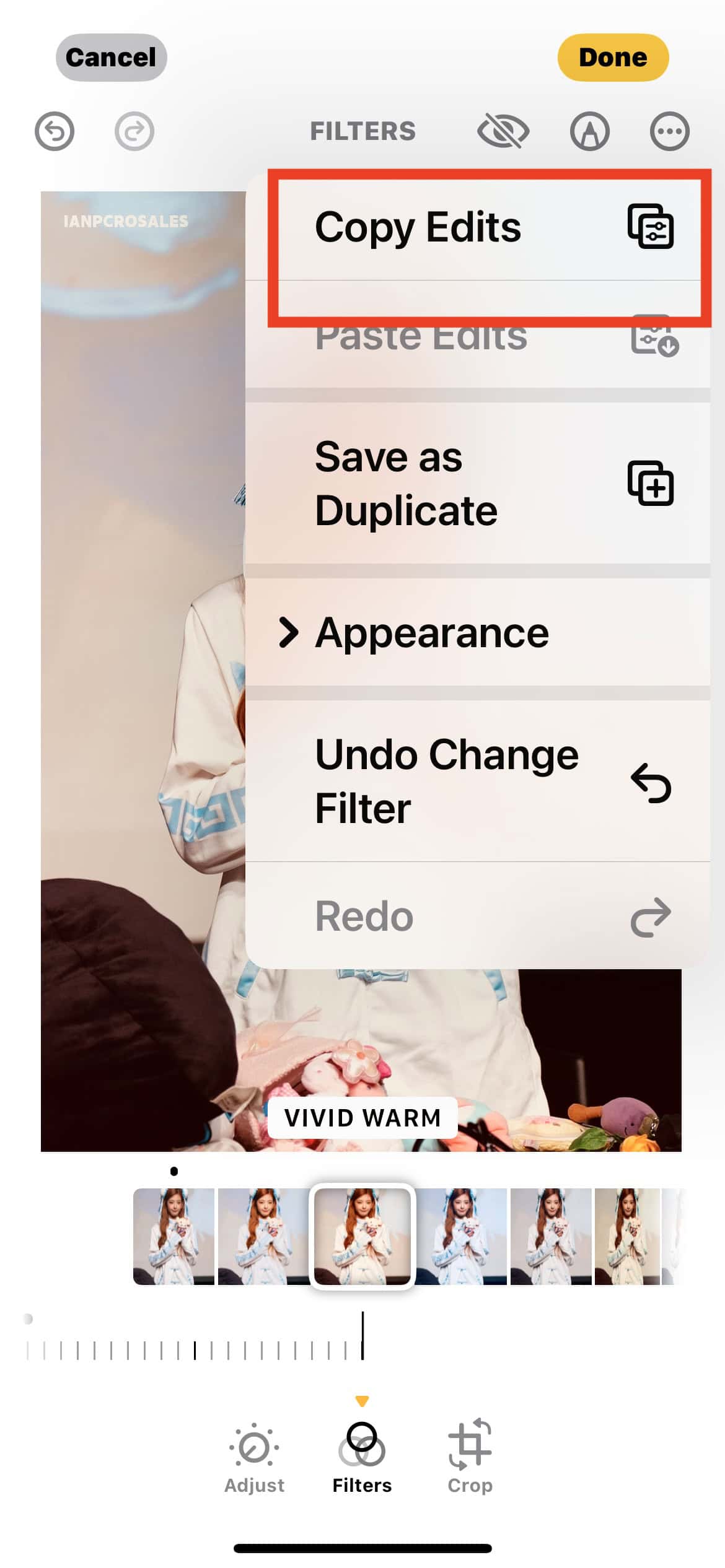725x1568 pixels.
Task: Open the three-dot more options button
Action: [669, 131]
